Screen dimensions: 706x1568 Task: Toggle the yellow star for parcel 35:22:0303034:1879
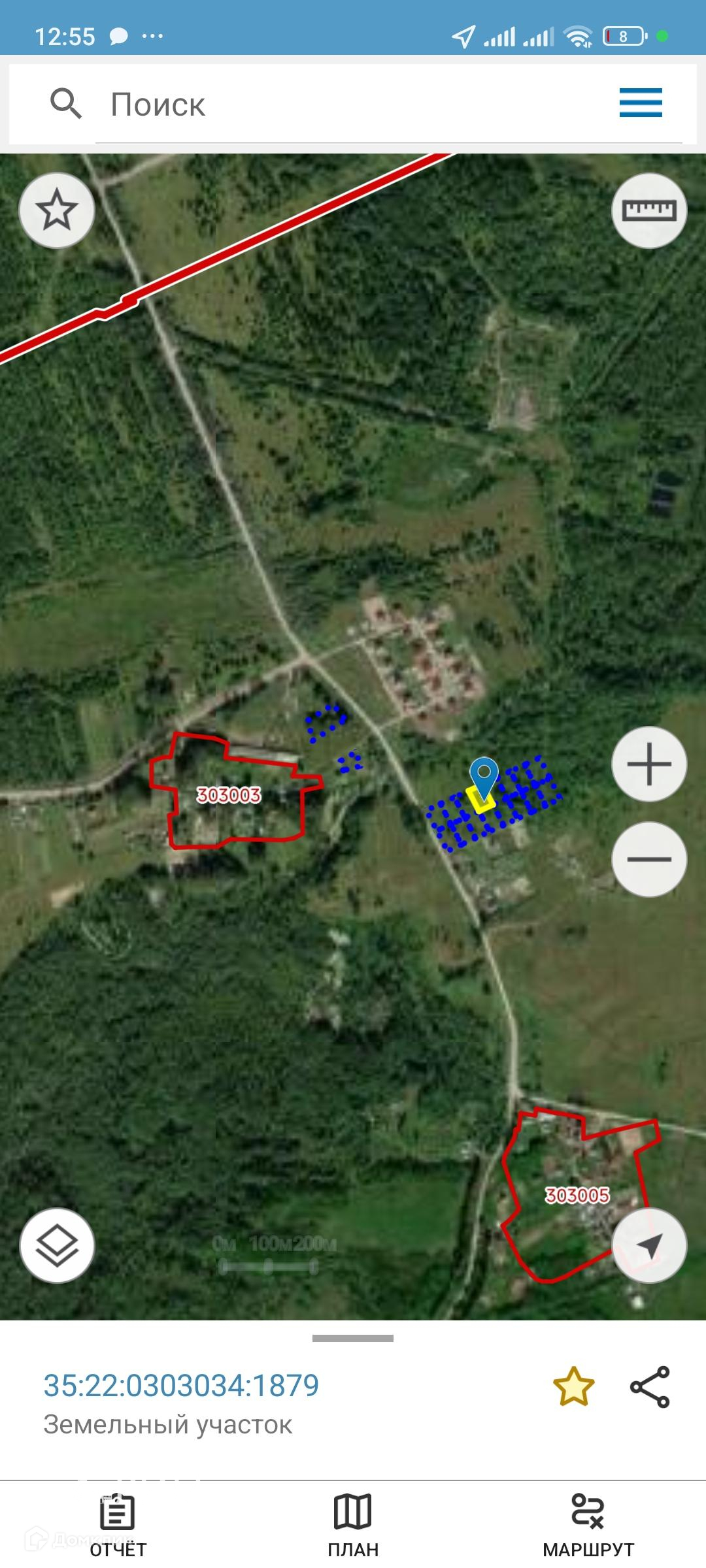coord(573,1387)
